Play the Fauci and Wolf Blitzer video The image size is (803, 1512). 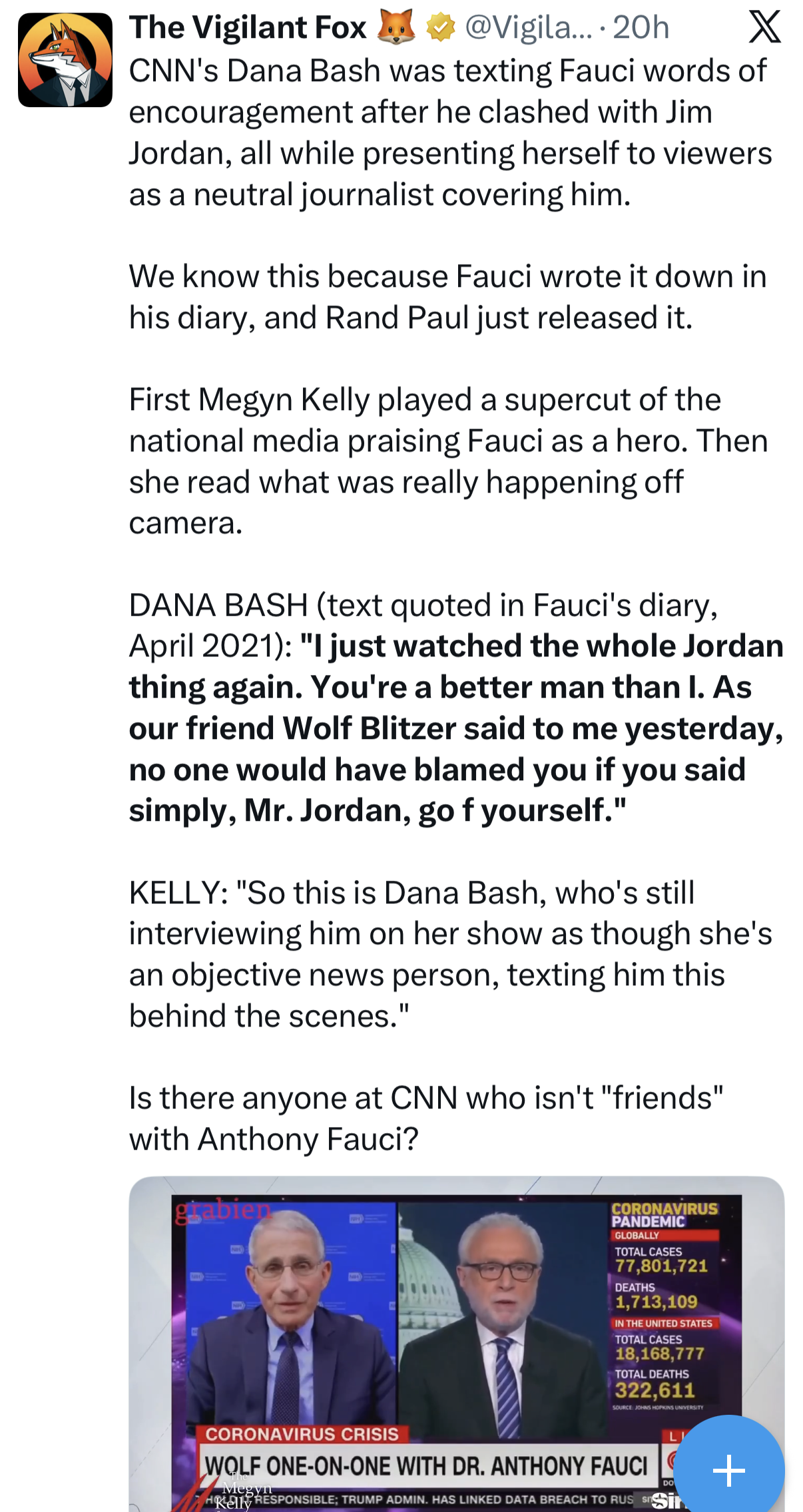point(457,1344)
